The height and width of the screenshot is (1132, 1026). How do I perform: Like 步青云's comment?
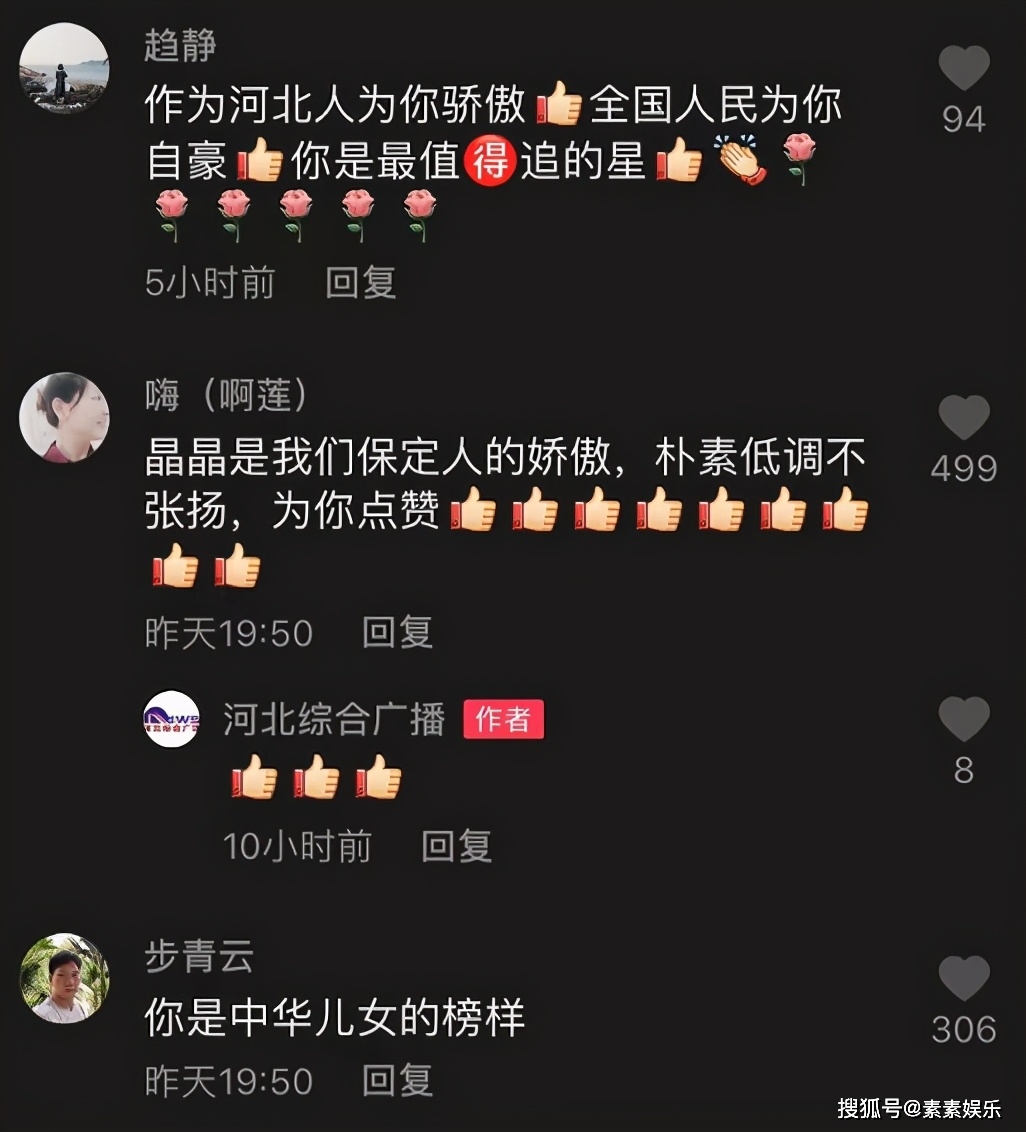pyautogui.click(x=964, y=979)
